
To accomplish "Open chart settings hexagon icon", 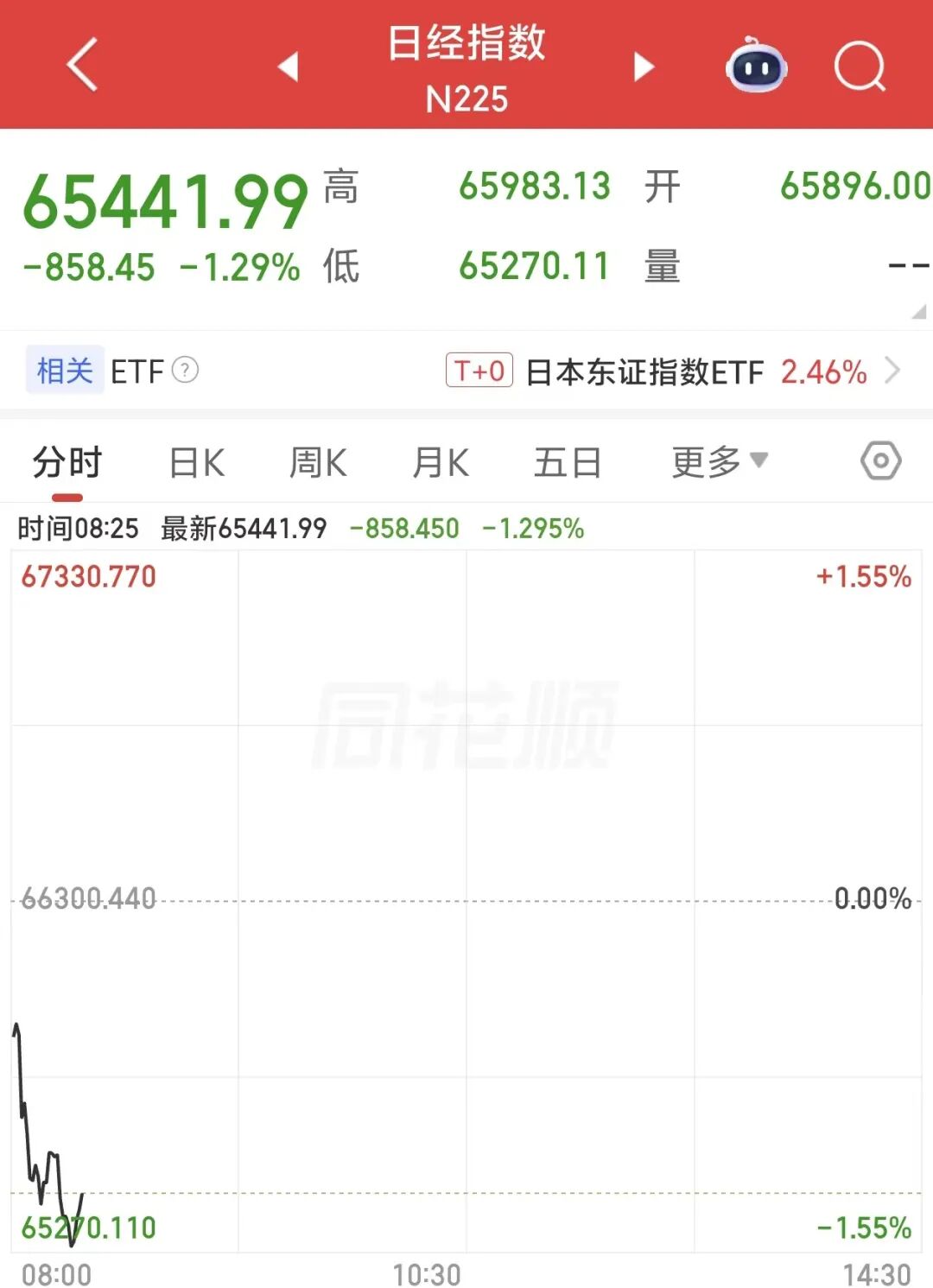I will [881, 461].
